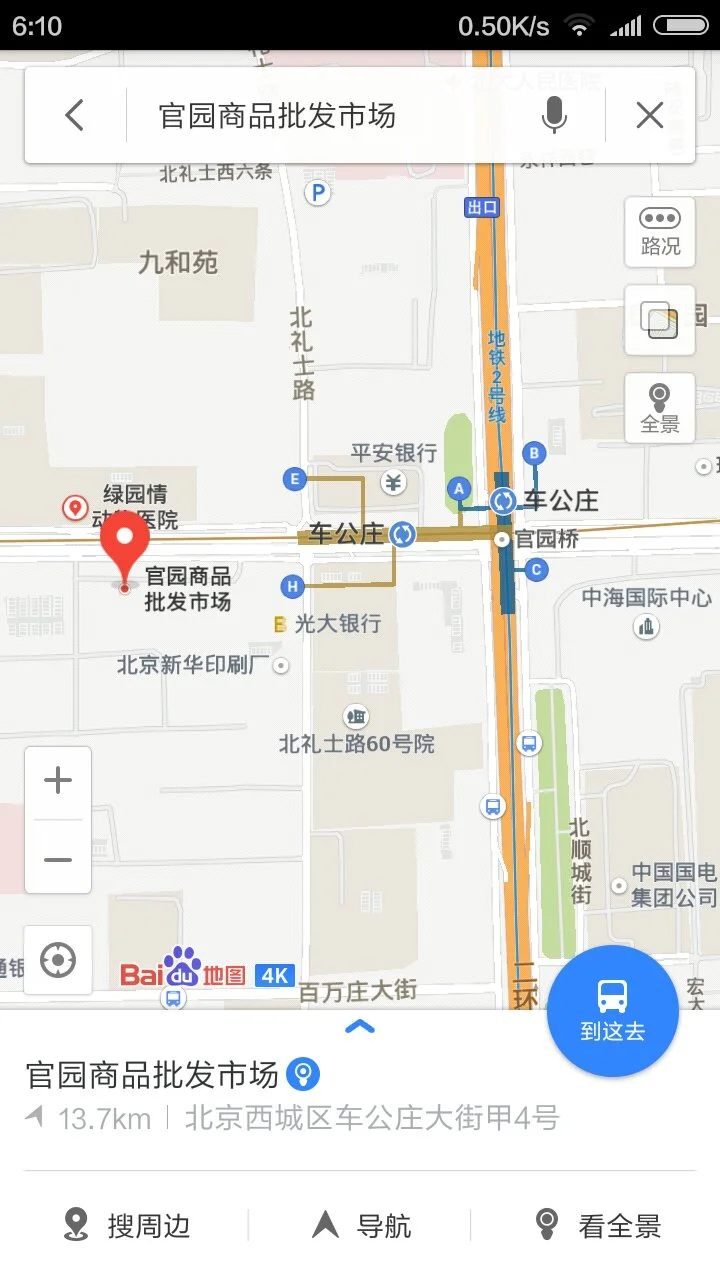
Task: Collapse the search suggestions with the X
Action: 648,115
